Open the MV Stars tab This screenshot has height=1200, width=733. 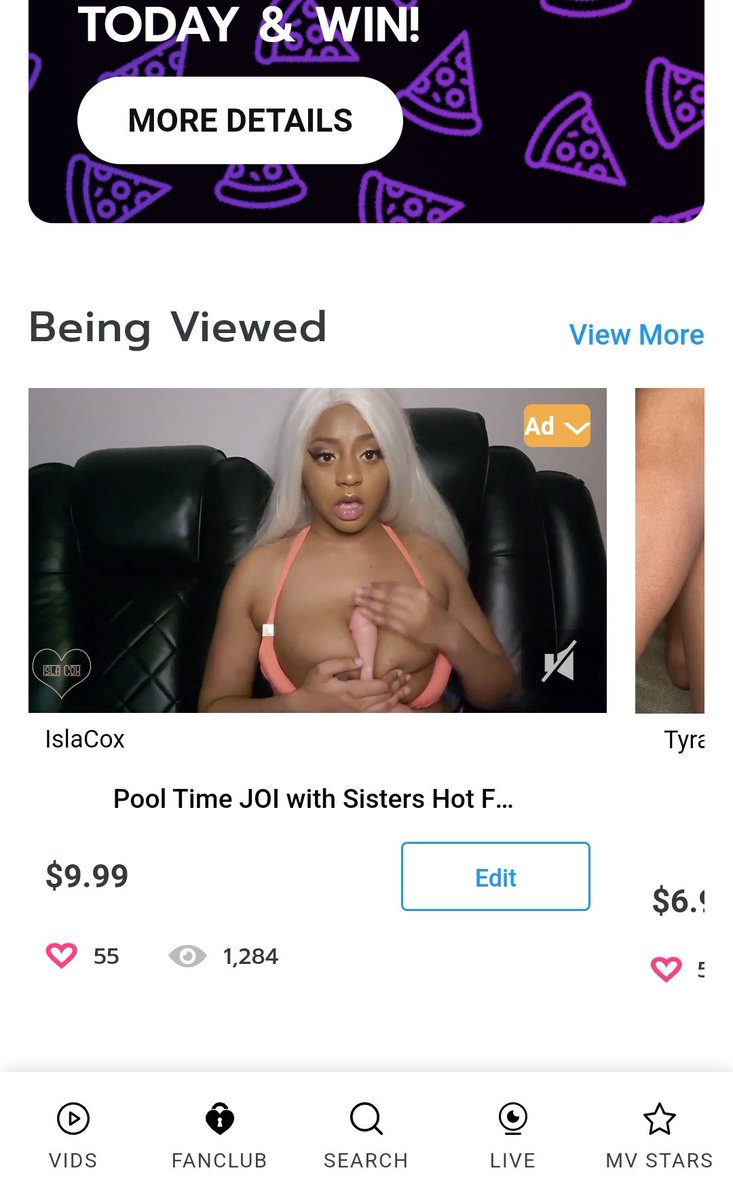tap(659, 1135)
